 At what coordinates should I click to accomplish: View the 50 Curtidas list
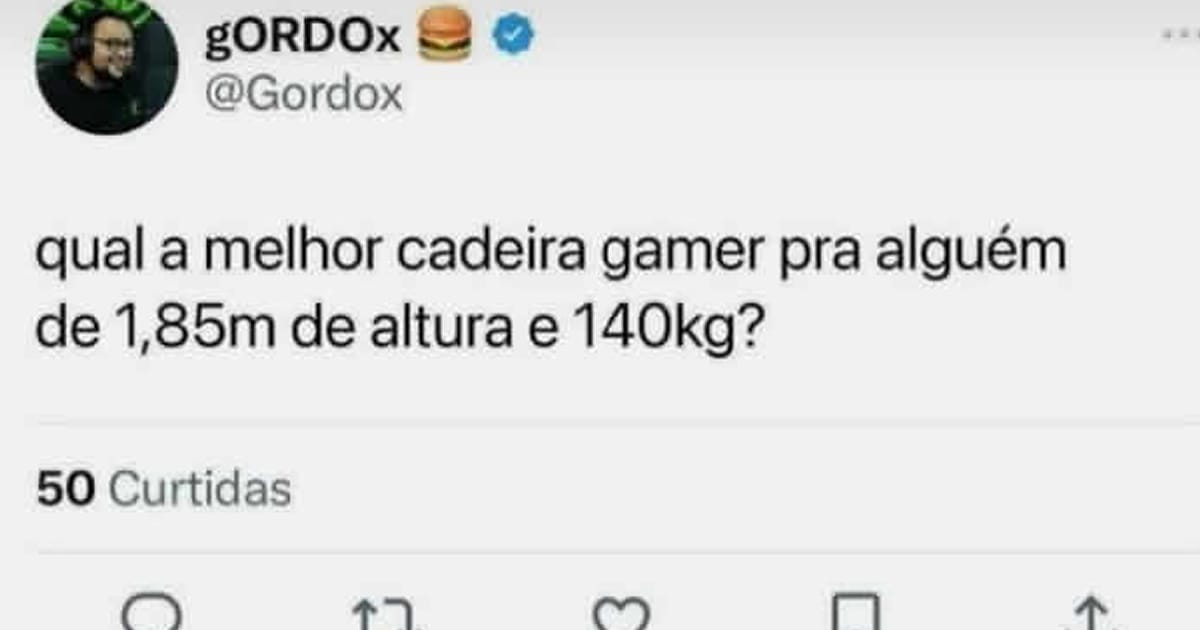click(x=164, y=489)
